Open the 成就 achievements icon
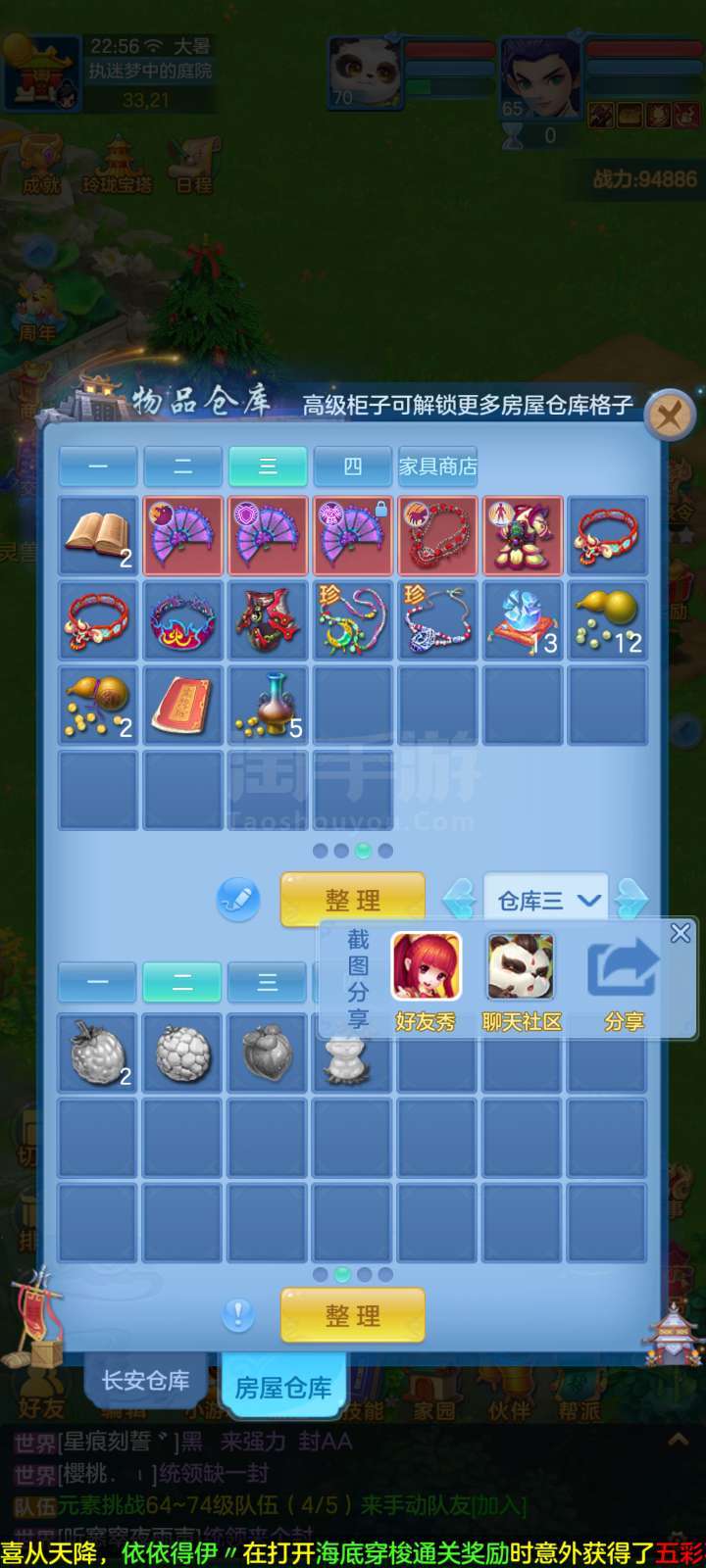 pos(40,167)
